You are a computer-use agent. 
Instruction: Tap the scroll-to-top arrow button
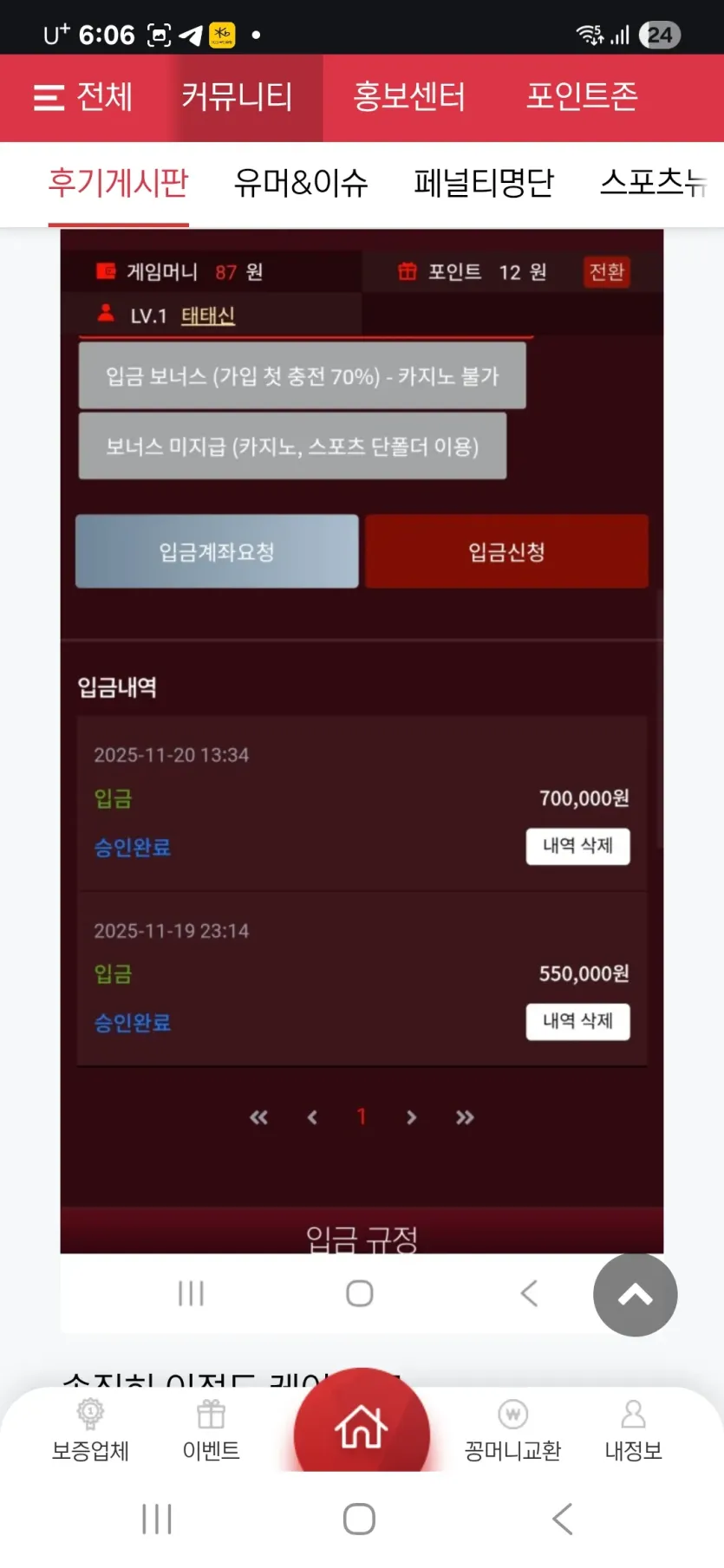(x=635, y=1294)
